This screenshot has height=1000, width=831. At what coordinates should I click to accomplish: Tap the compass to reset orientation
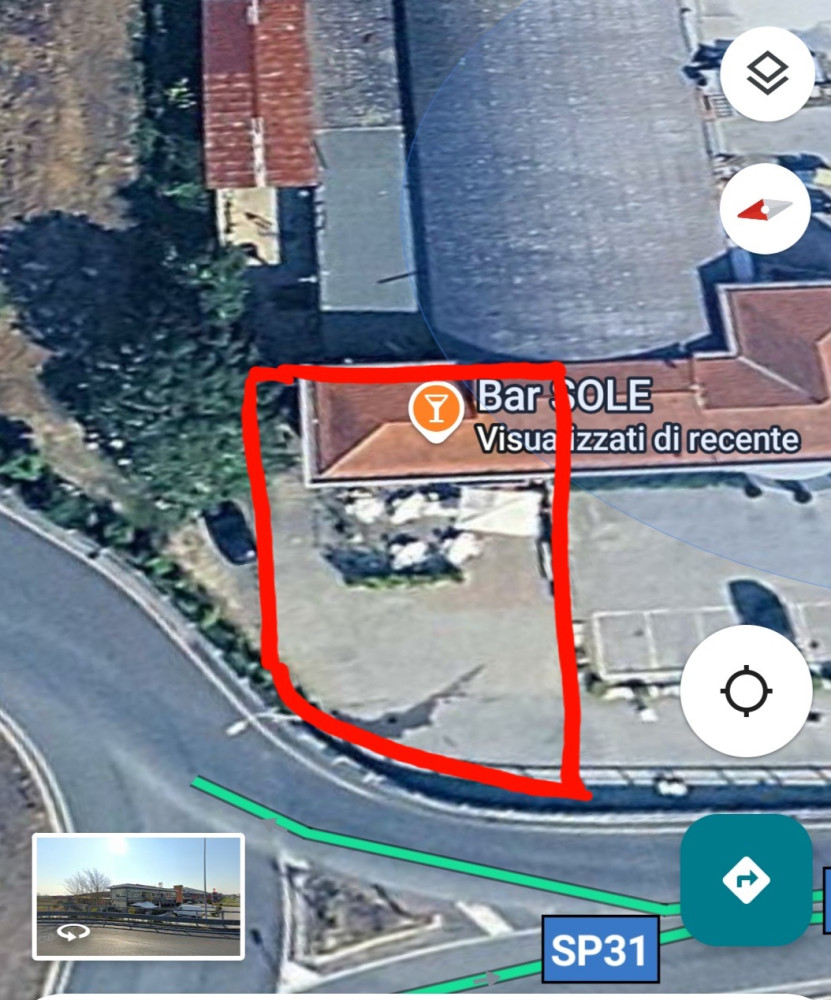coord(765,209)
